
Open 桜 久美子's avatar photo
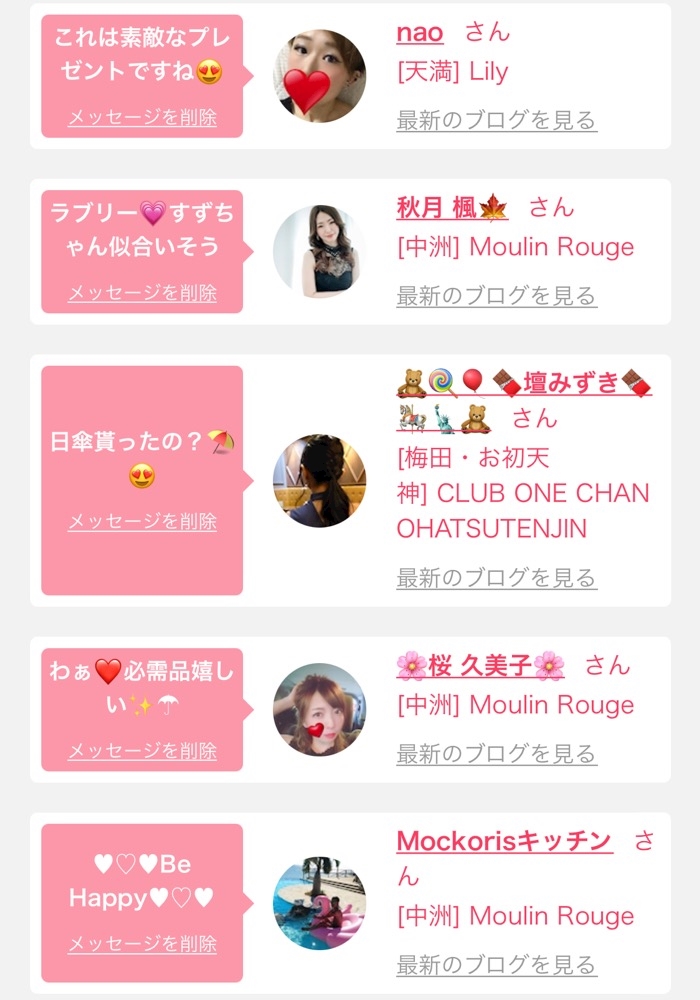pyautogui.click(x=319, y=710)
